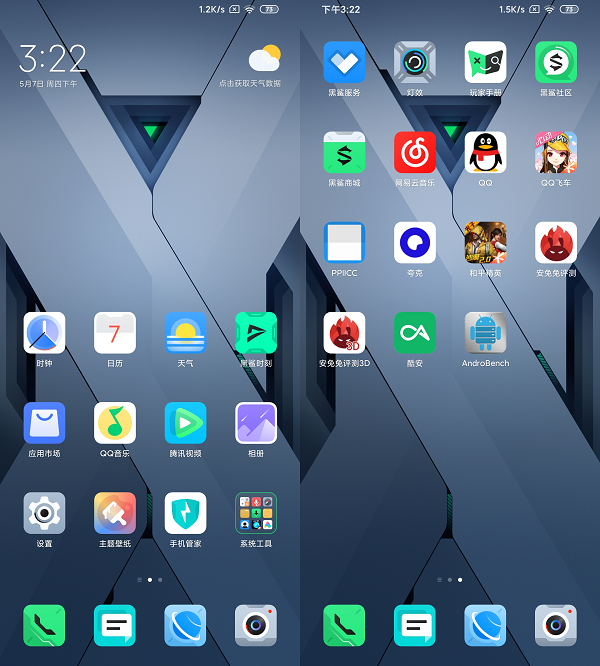Open the 日历 calendar app

click(x=115, y=332)
